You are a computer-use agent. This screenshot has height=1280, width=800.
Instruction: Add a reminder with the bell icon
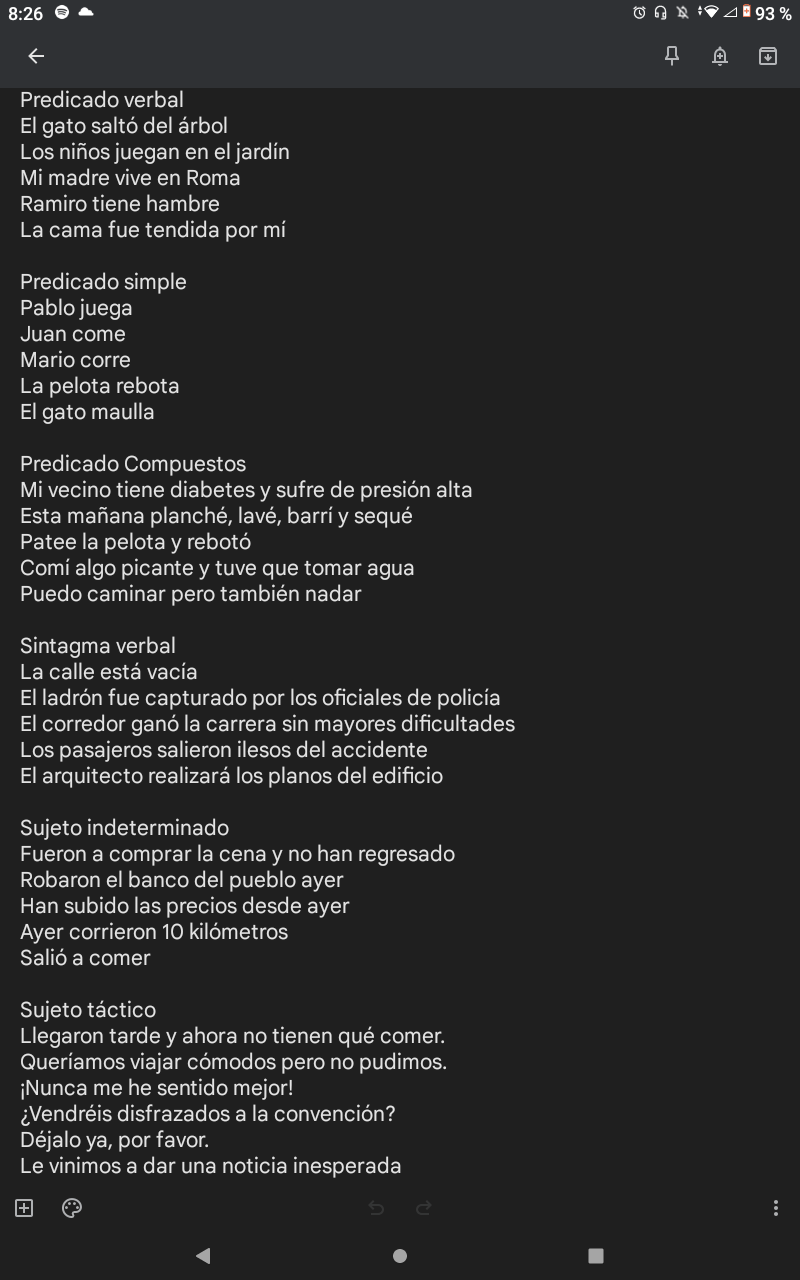720,56
